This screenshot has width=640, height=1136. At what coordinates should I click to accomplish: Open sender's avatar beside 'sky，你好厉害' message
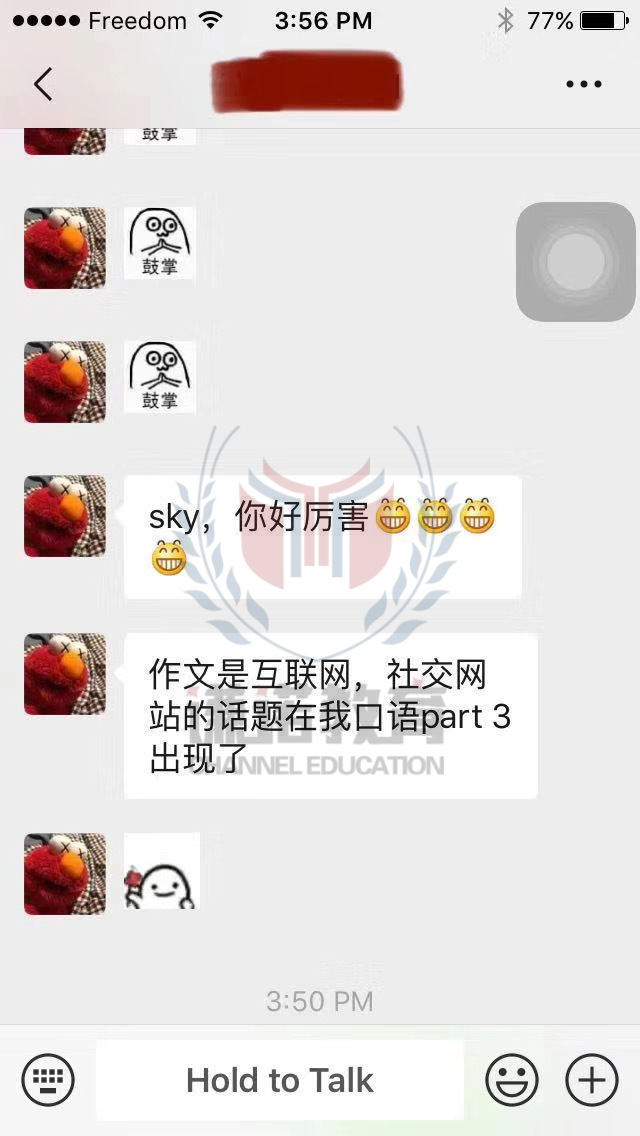[x=65, y=516]
